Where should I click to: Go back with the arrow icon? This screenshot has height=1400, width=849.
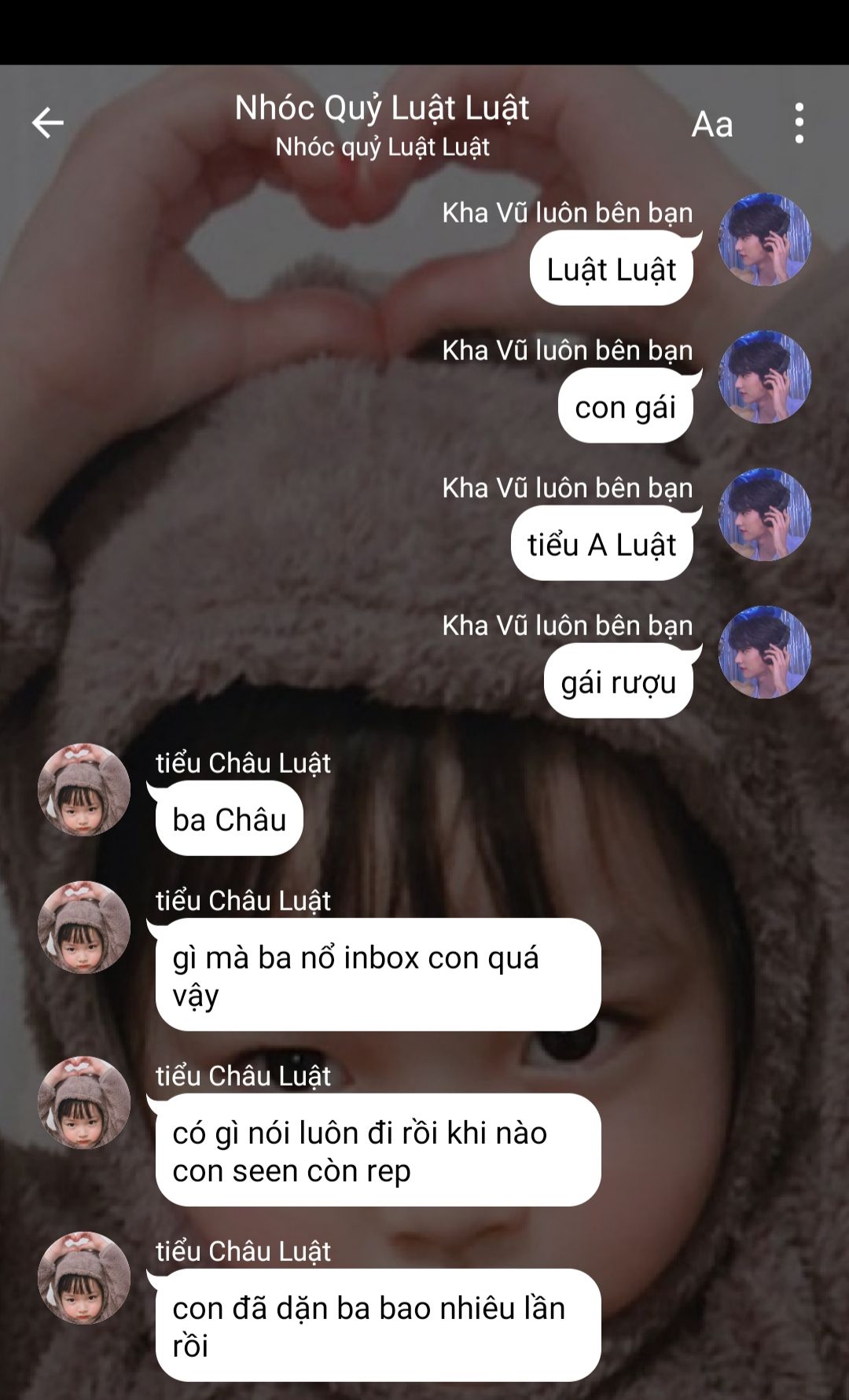(47, 123)
